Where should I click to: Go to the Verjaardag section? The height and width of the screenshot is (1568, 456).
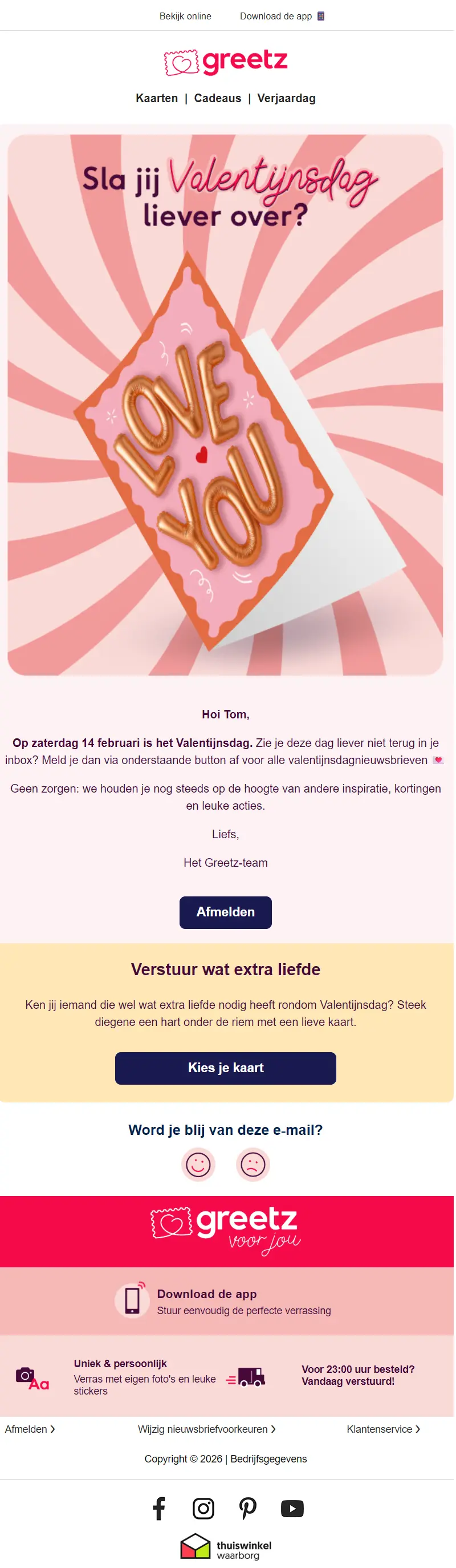(286, 99)
